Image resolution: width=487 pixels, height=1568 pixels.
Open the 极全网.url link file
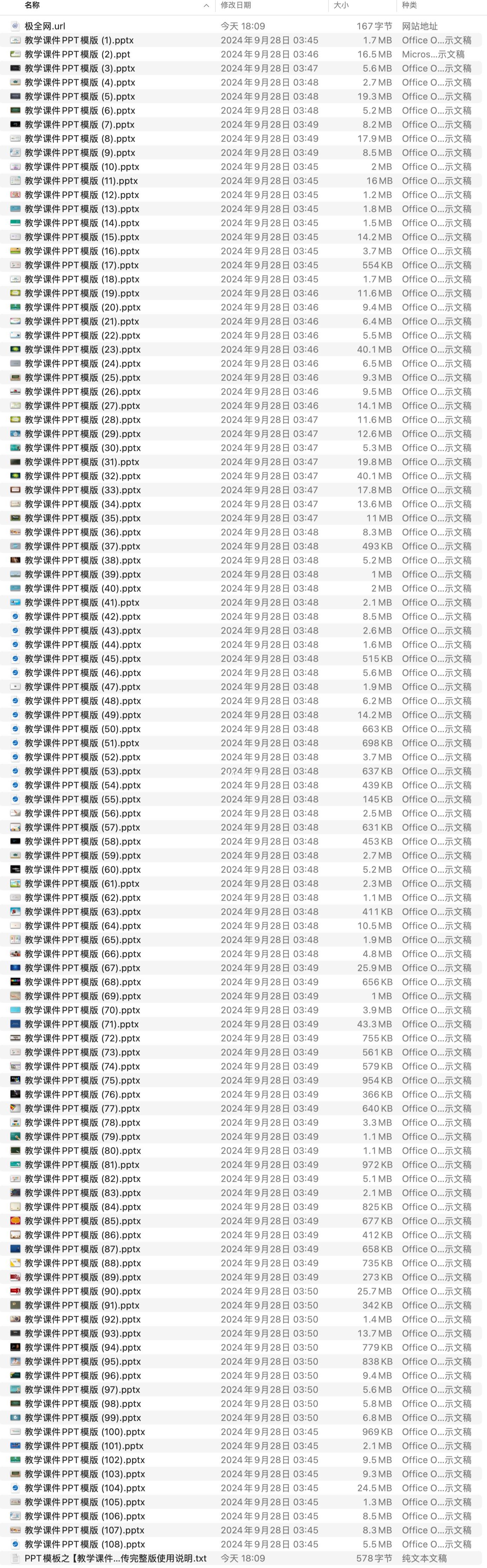[x=44, y=26]
